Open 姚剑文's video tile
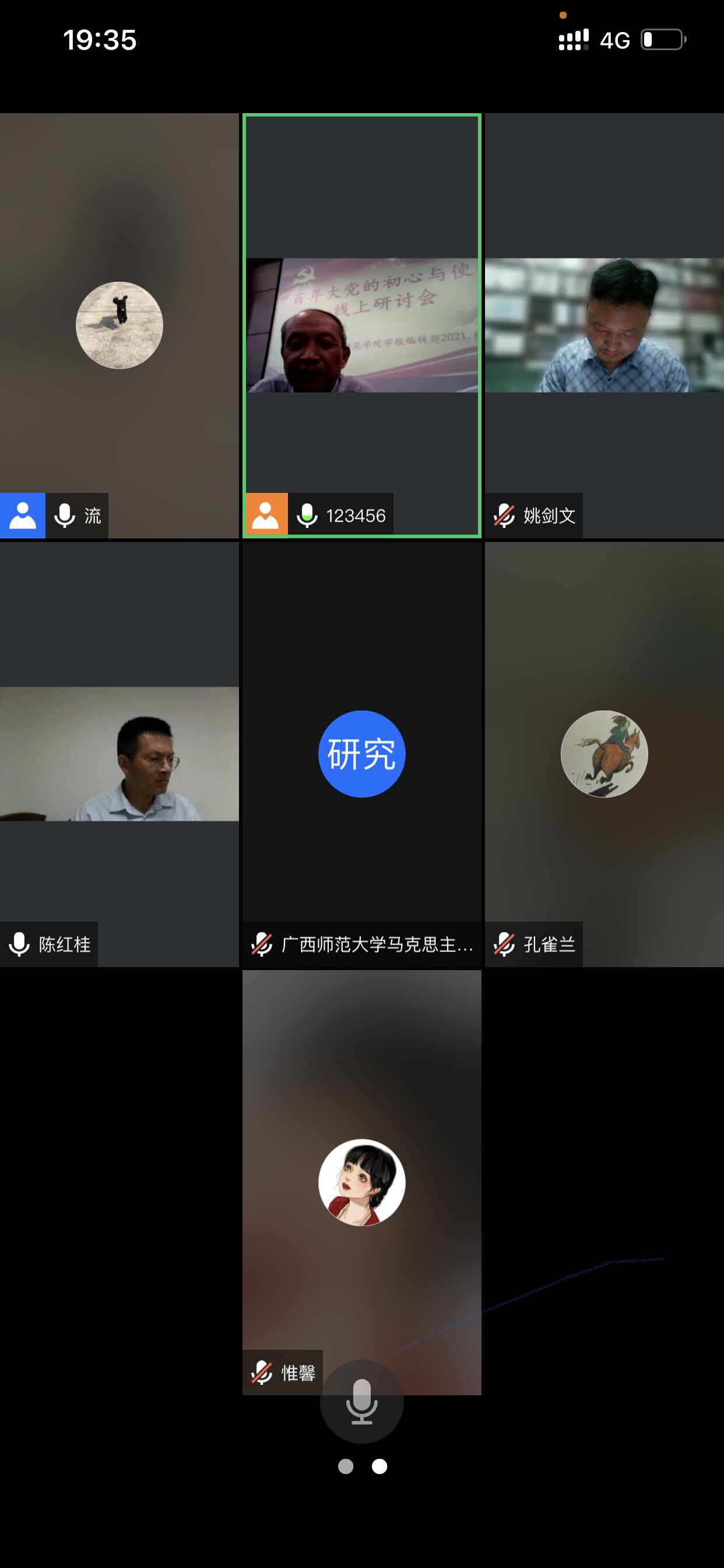The width and height of the screenshot is (724, 1568). (603, 325)
